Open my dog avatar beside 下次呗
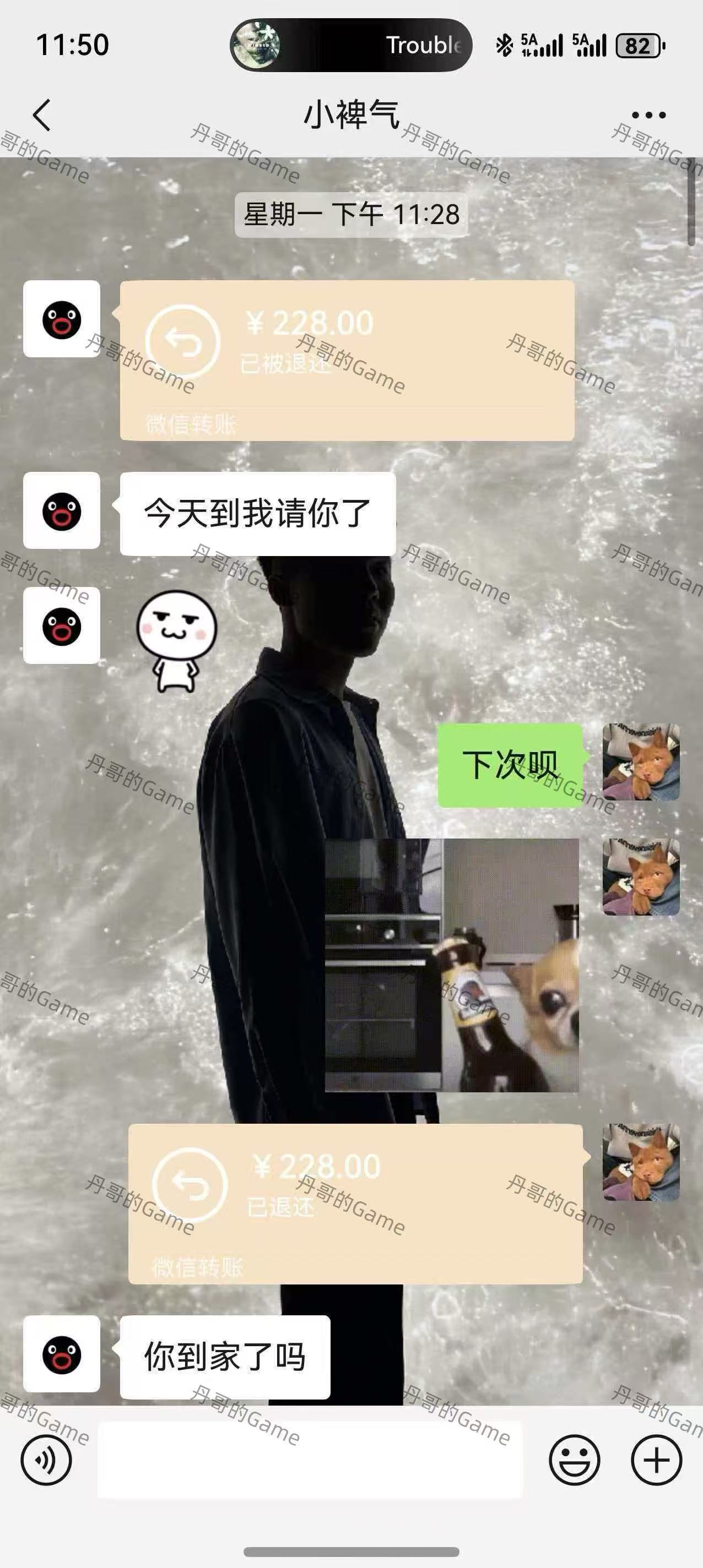Screen dimensions: 703x1568 tap(641, 761)
